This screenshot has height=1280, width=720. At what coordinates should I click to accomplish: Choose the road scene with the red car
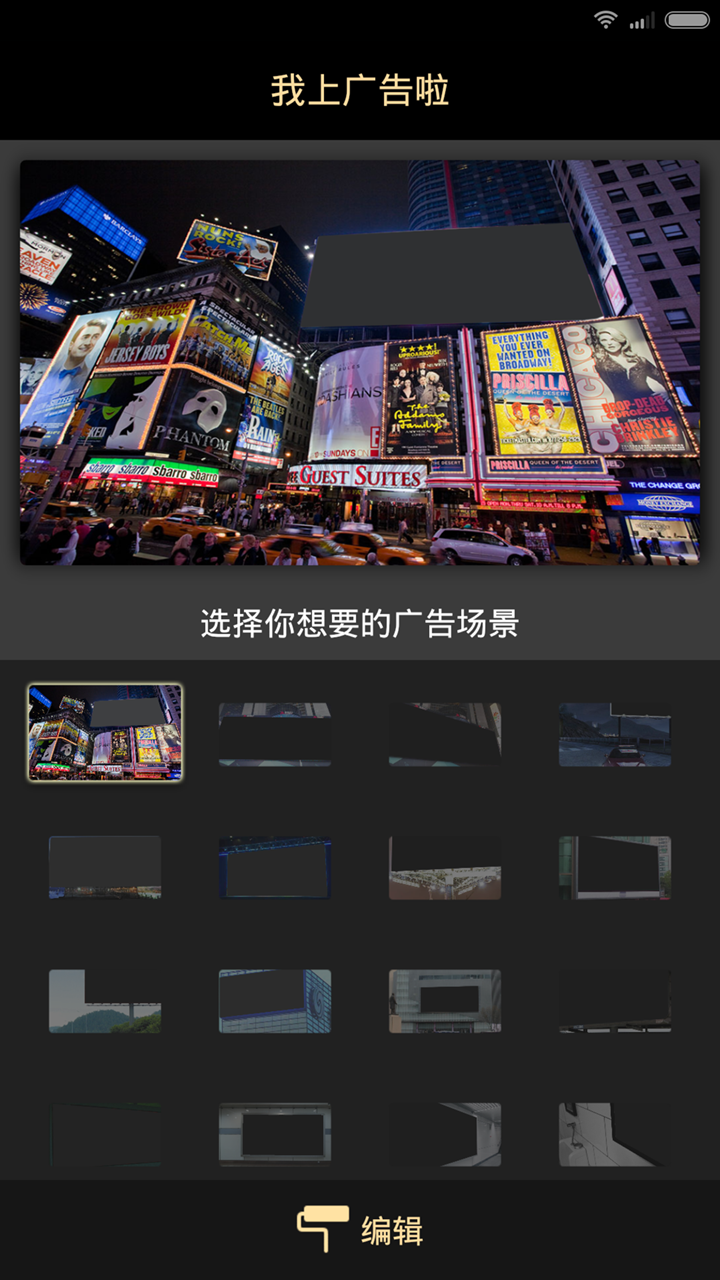tap(615, 734)
